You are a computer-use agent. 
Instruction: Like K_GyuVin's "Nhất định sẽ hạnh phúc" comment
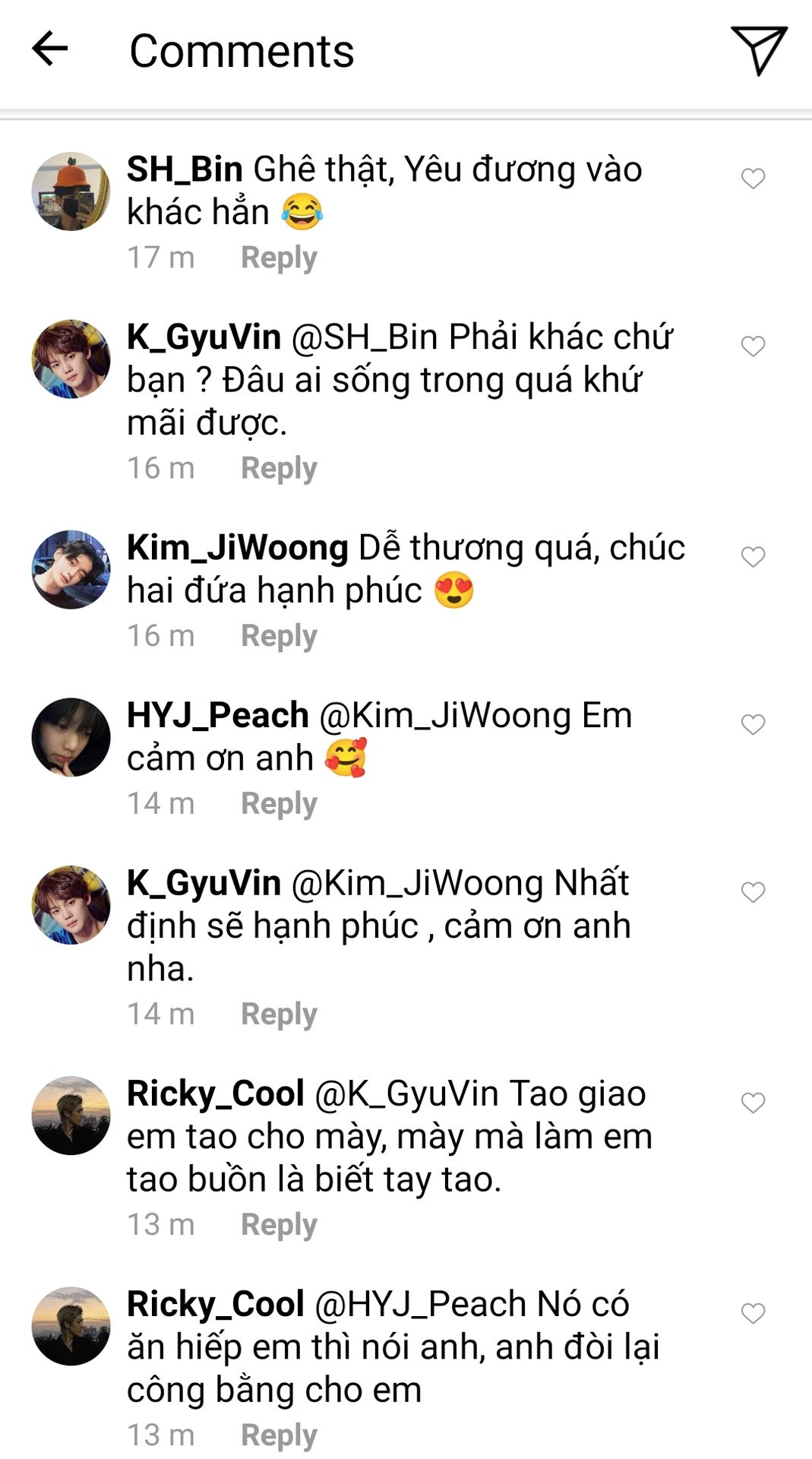(753, 892)
